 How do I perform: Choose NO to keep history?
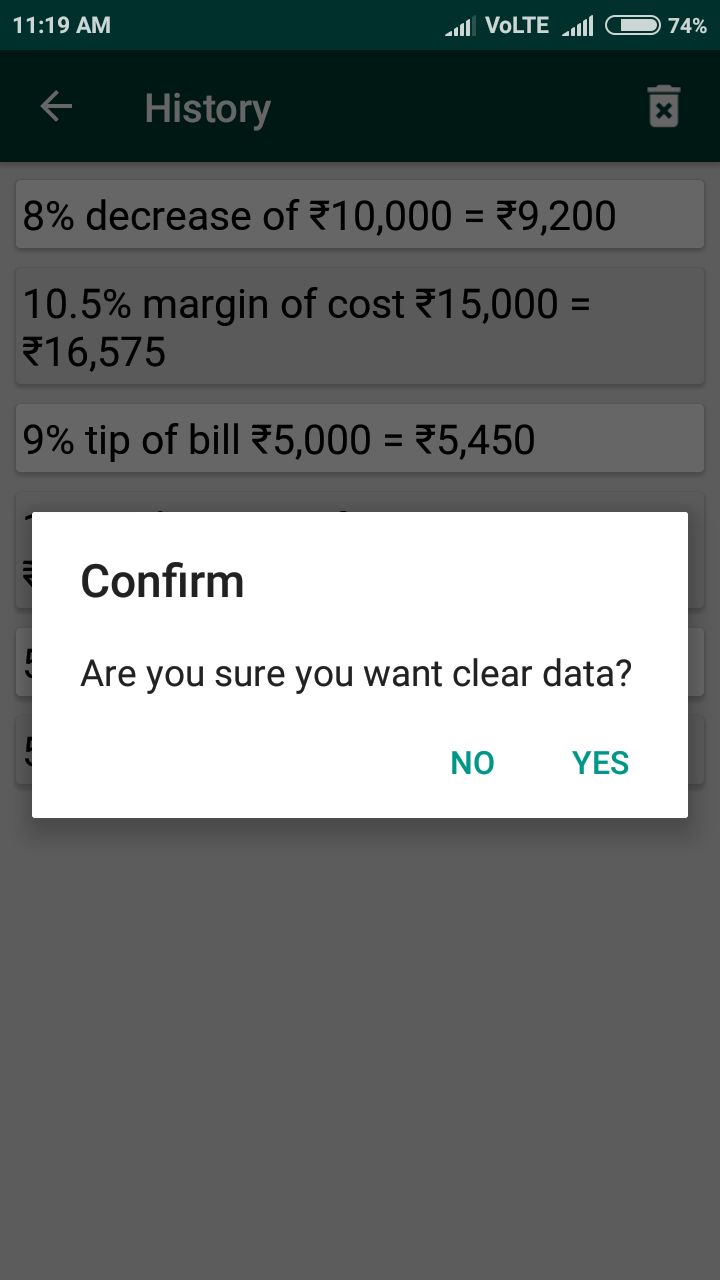472,763
